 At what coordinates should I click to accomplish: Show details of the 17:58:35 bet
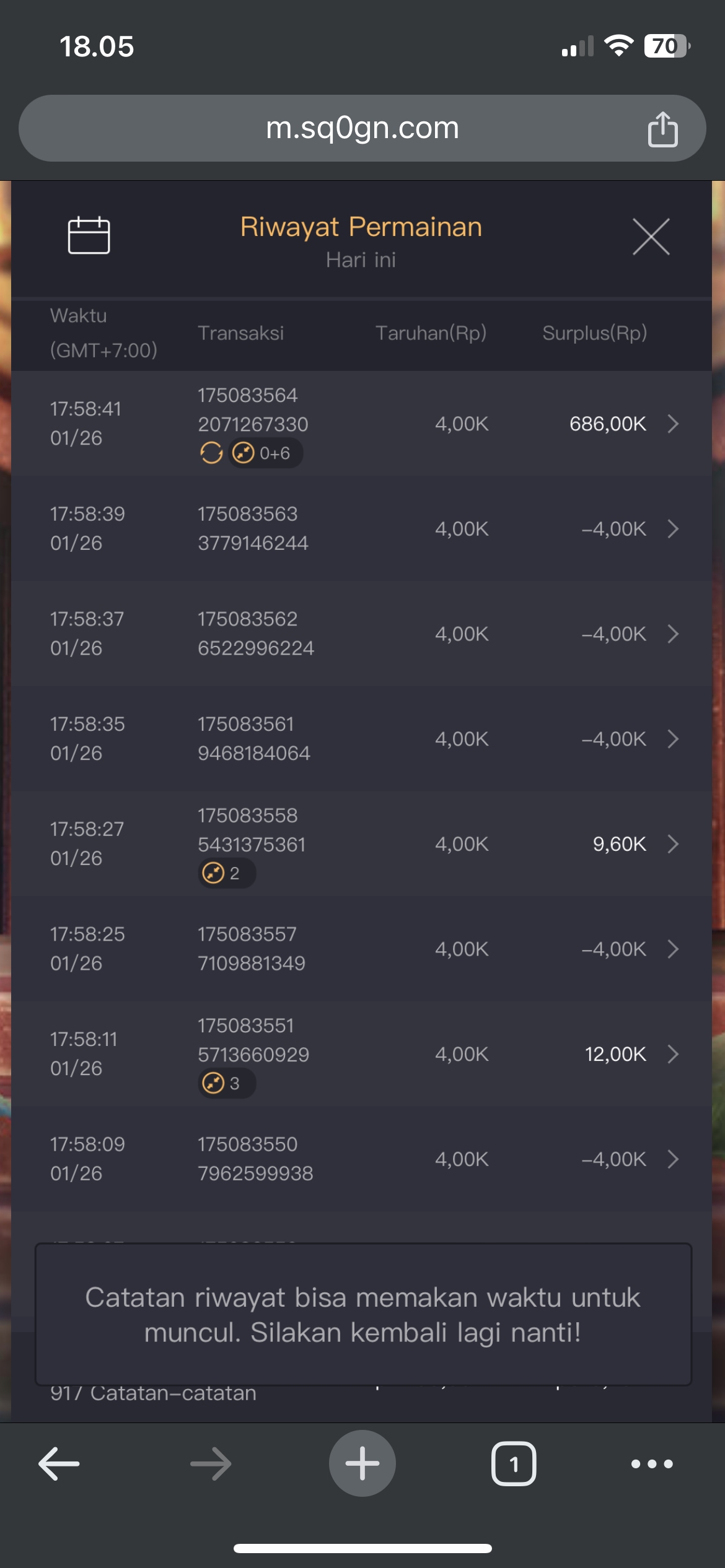point(673,739)
